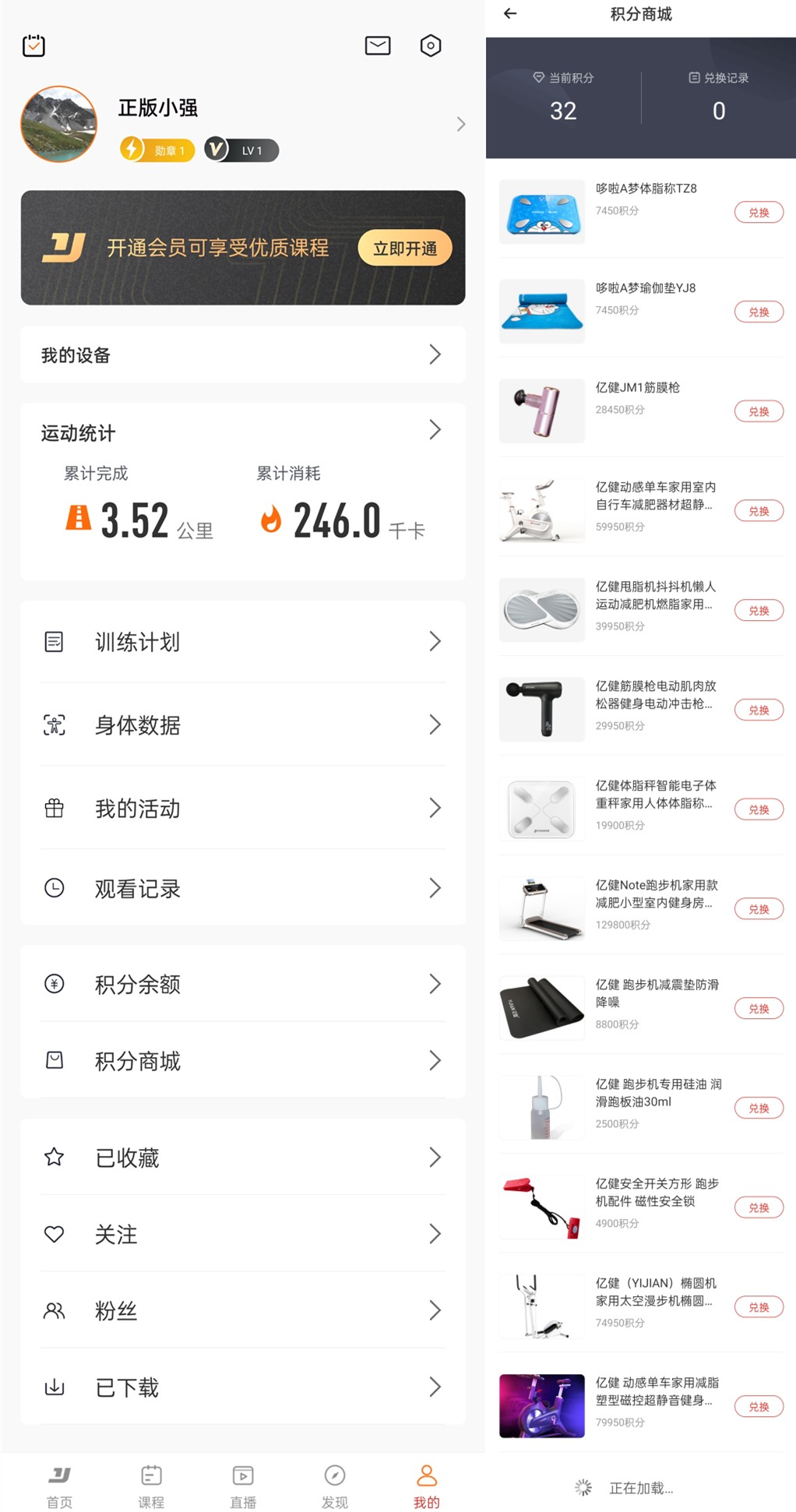
Task: Open the 训练计划 plan icon
Action: click(x=53, y=641)
